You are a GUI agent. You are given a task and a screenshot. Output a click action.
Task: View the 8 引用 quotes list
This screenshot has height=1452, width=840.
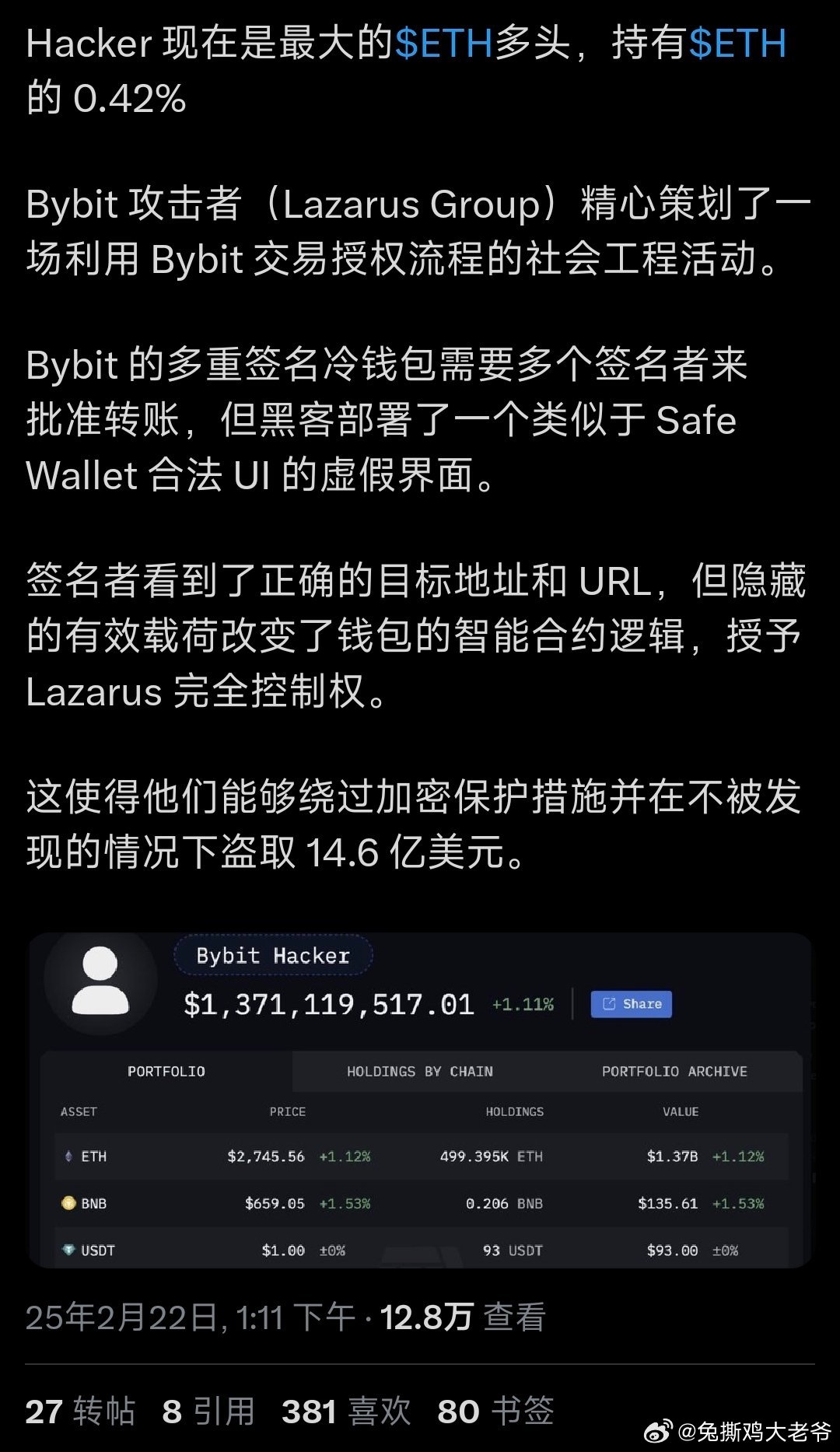coord(208,1411)
